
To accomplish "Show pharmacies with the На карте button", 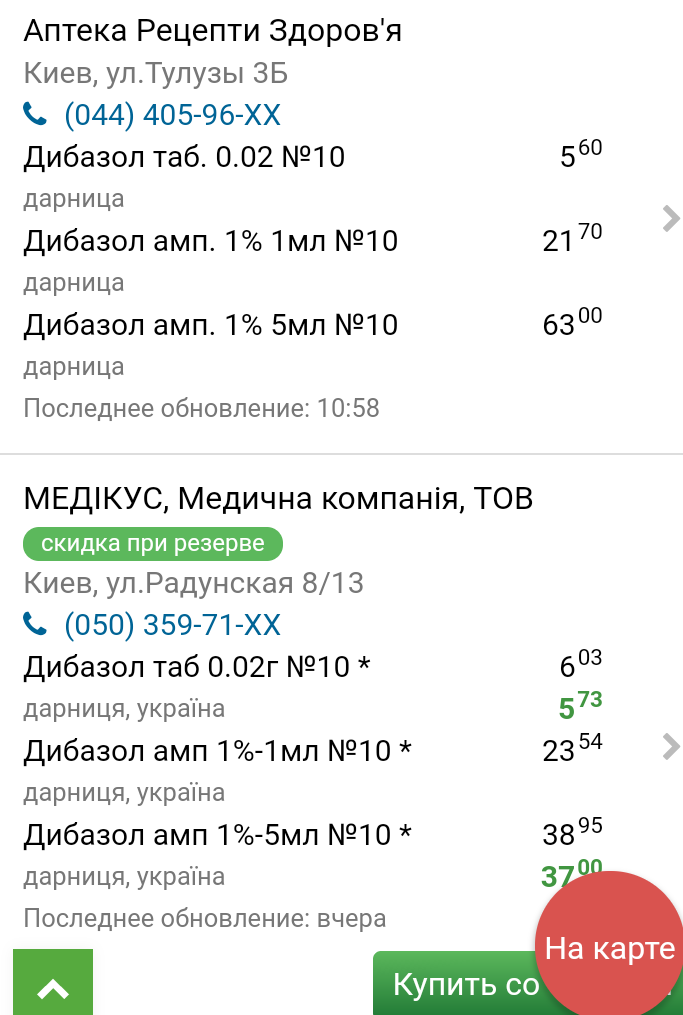I will [x=610, y=948].
